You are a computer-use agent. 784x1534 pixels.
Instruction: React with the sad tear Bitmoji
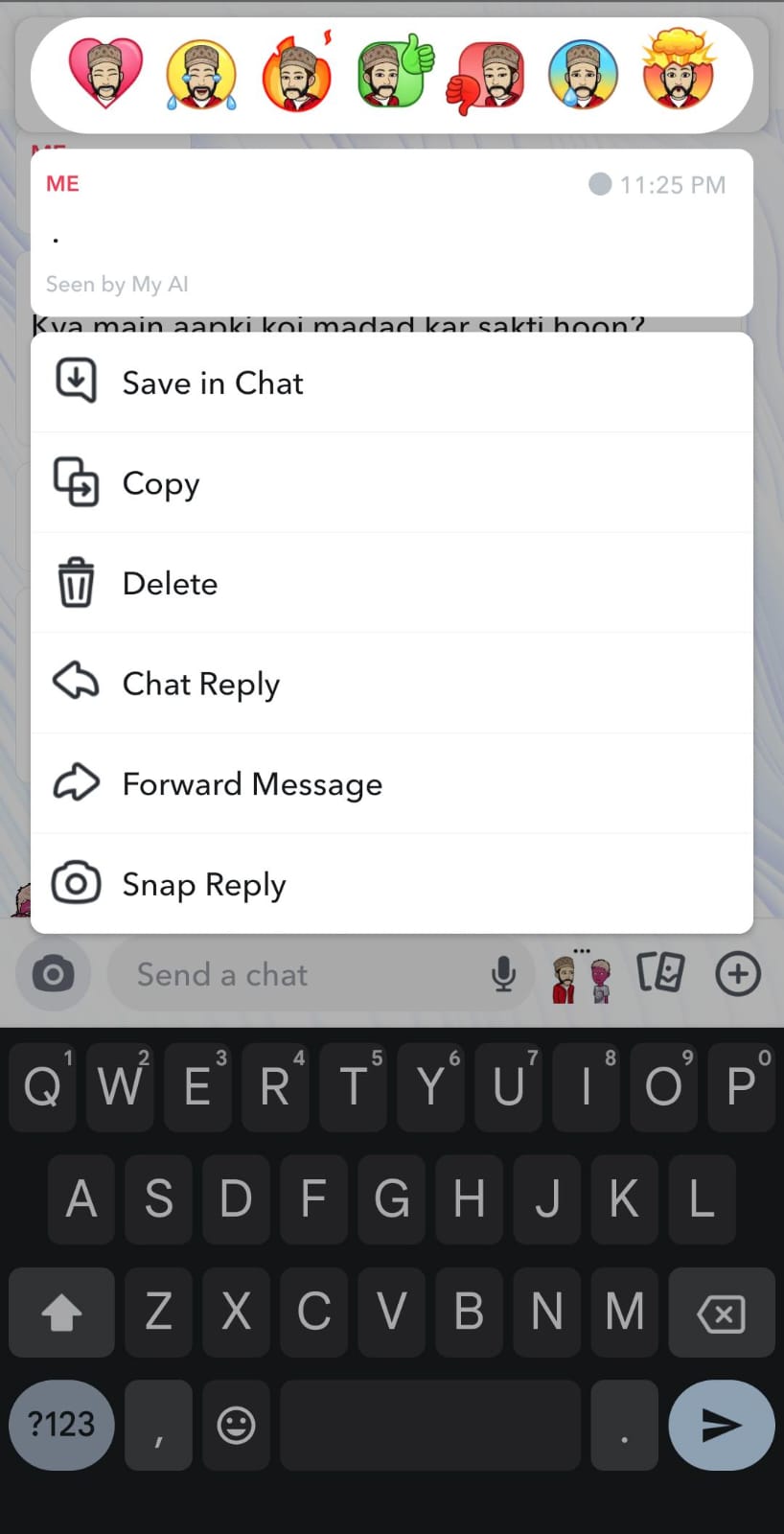(x=583, y=74)
